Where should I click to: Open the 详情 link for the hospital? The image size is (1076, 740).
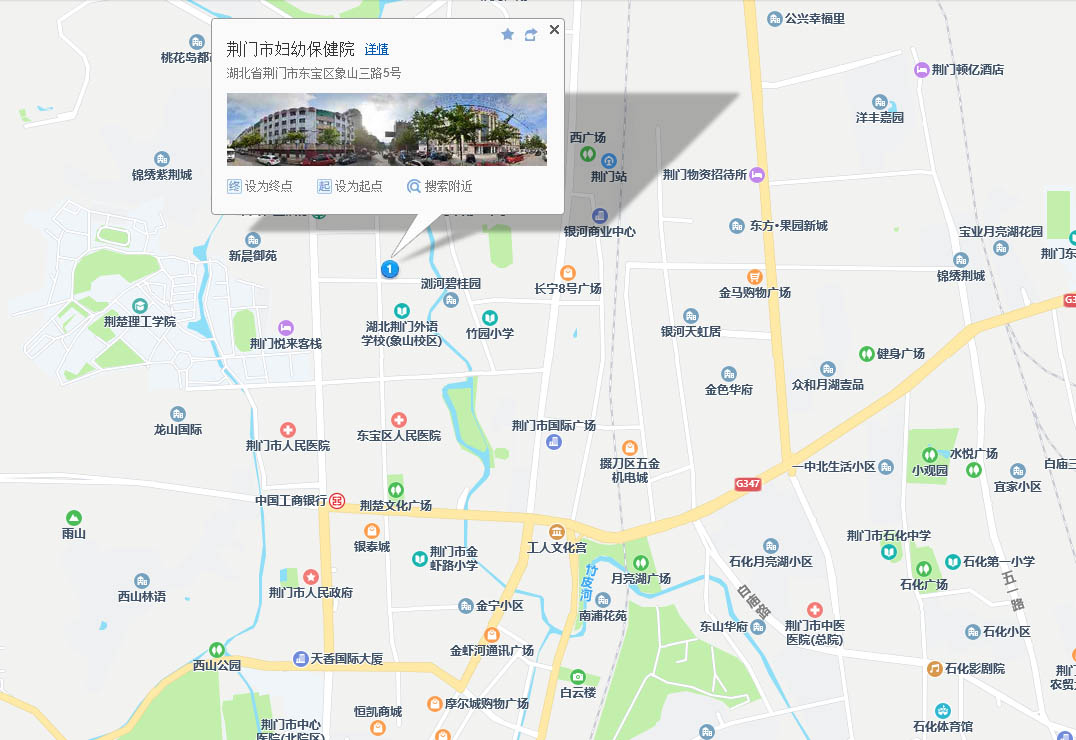377,50
